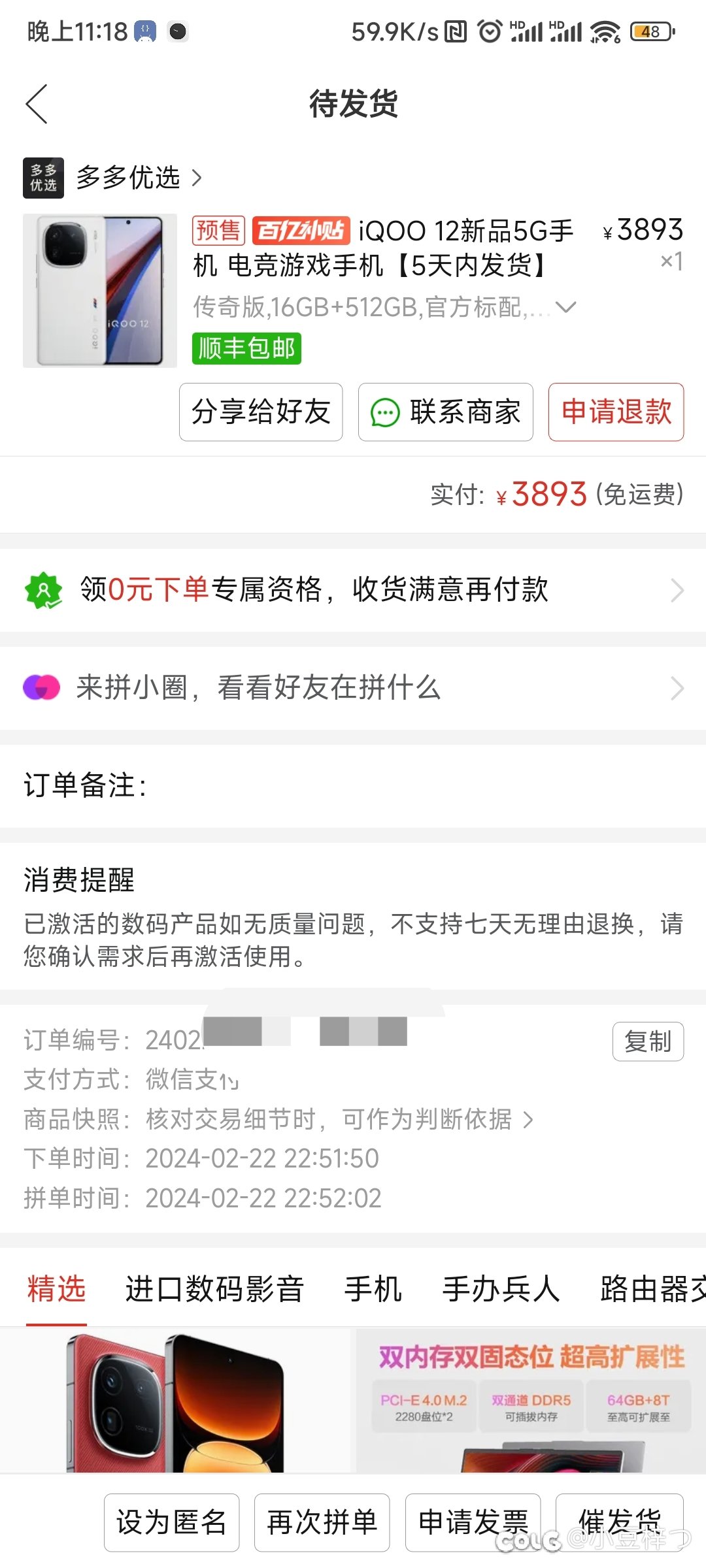Tap 申请发票 to request an invoice
The height and width of the screenshot is (1568, 706).
(x=473, y=1522)
